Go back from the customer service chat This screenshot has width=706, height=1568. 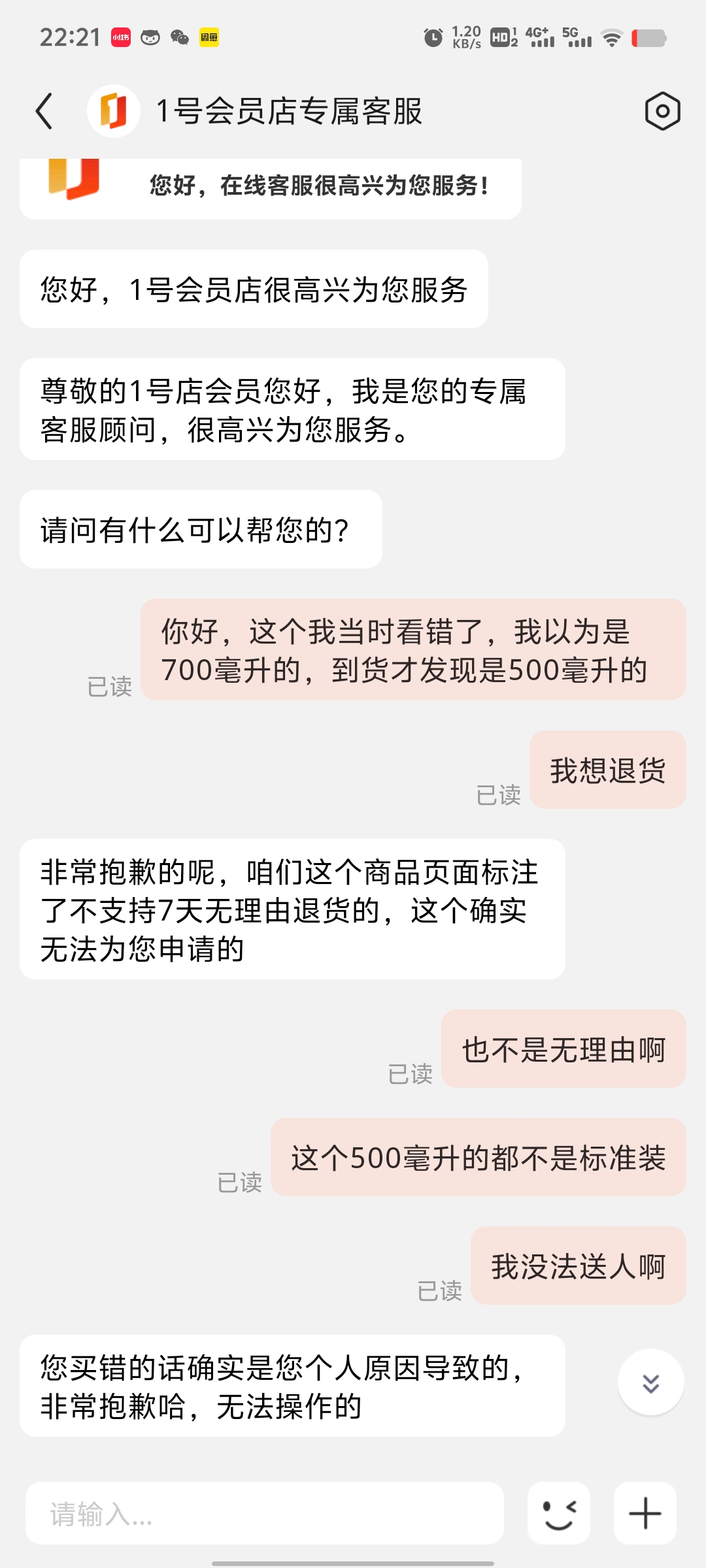(x=44, y=111)
